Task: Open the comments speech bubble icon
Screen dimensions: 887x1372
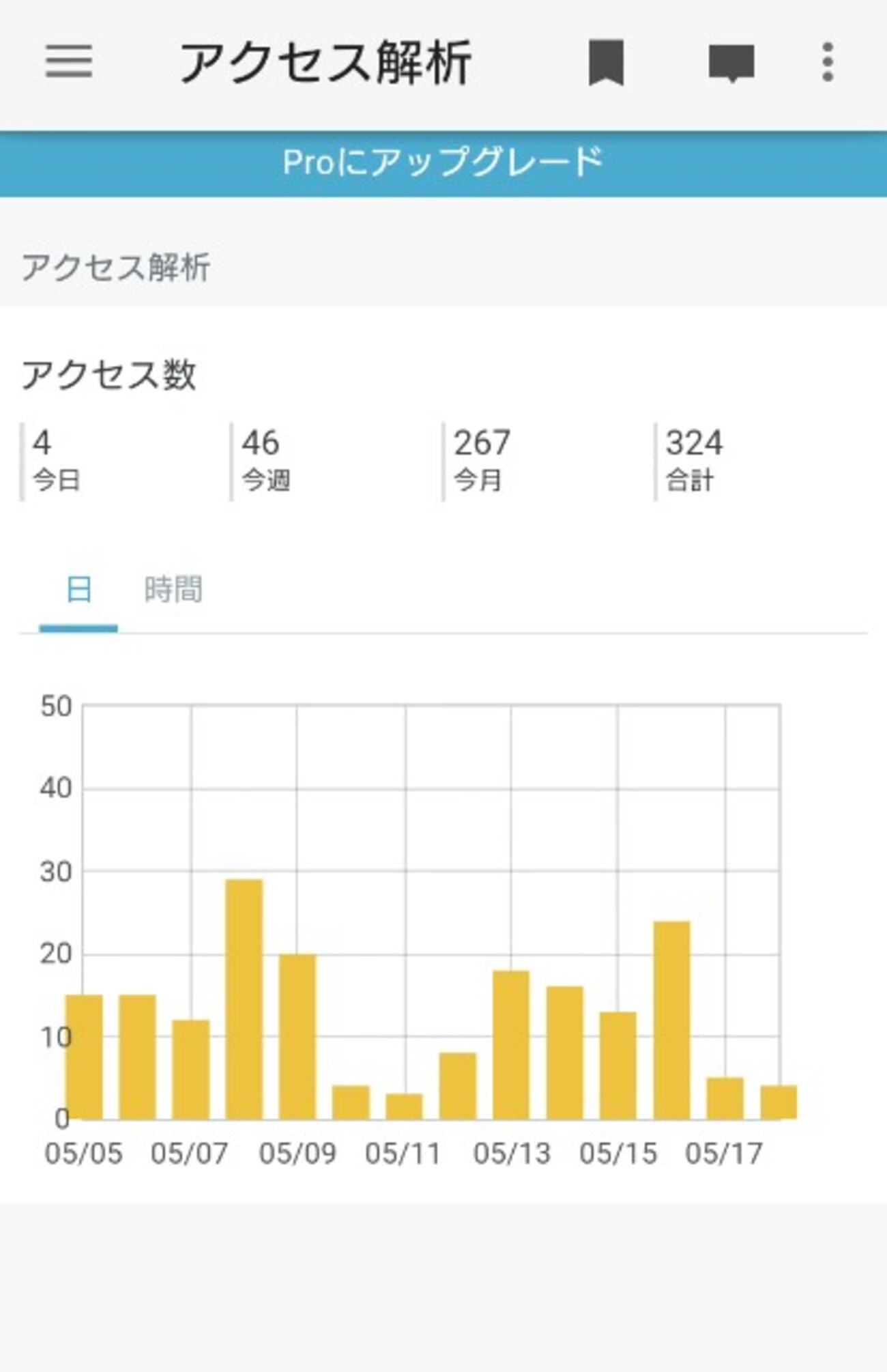Action: pyautogui.click(x=731, y=63)
